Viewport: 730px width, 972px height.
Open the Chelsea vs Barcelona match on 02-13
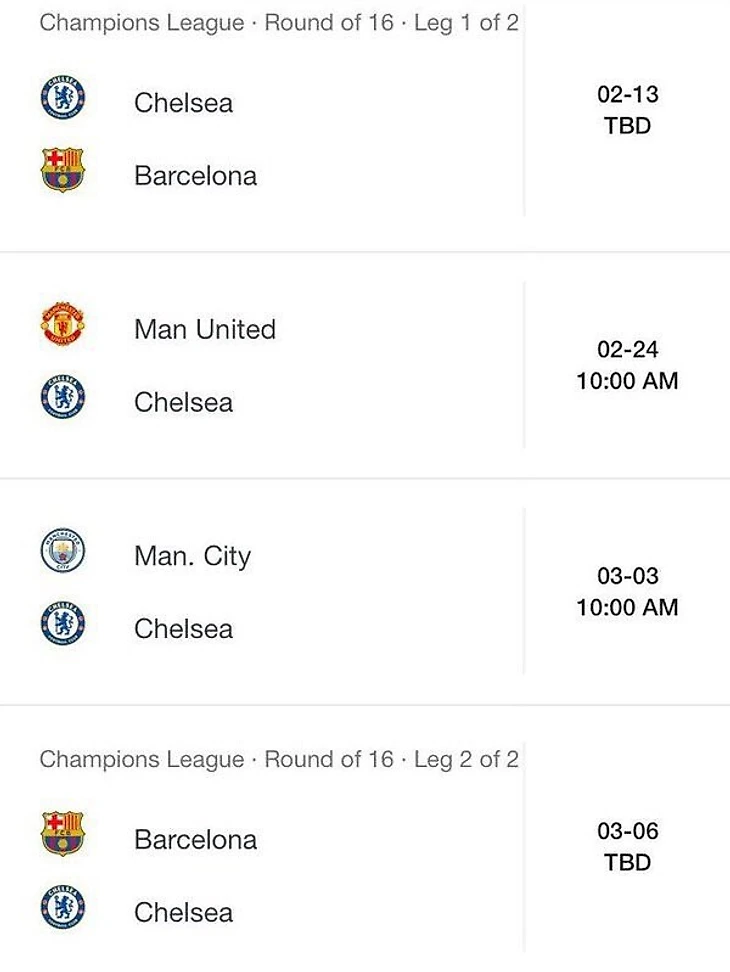[x=280, y=138]
